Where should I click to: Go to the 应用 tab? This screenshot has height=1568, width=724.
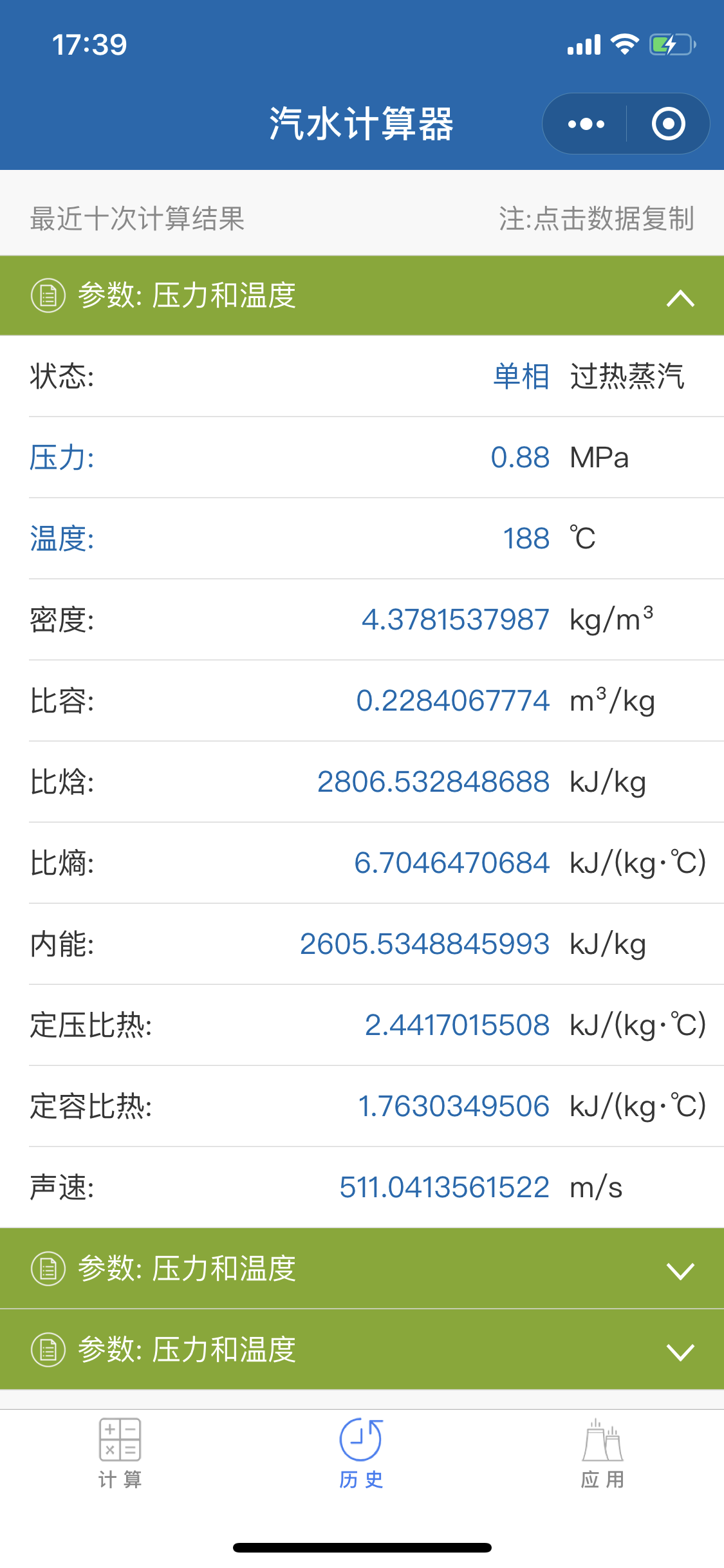pyautogui.click(x=603, y=1454)
